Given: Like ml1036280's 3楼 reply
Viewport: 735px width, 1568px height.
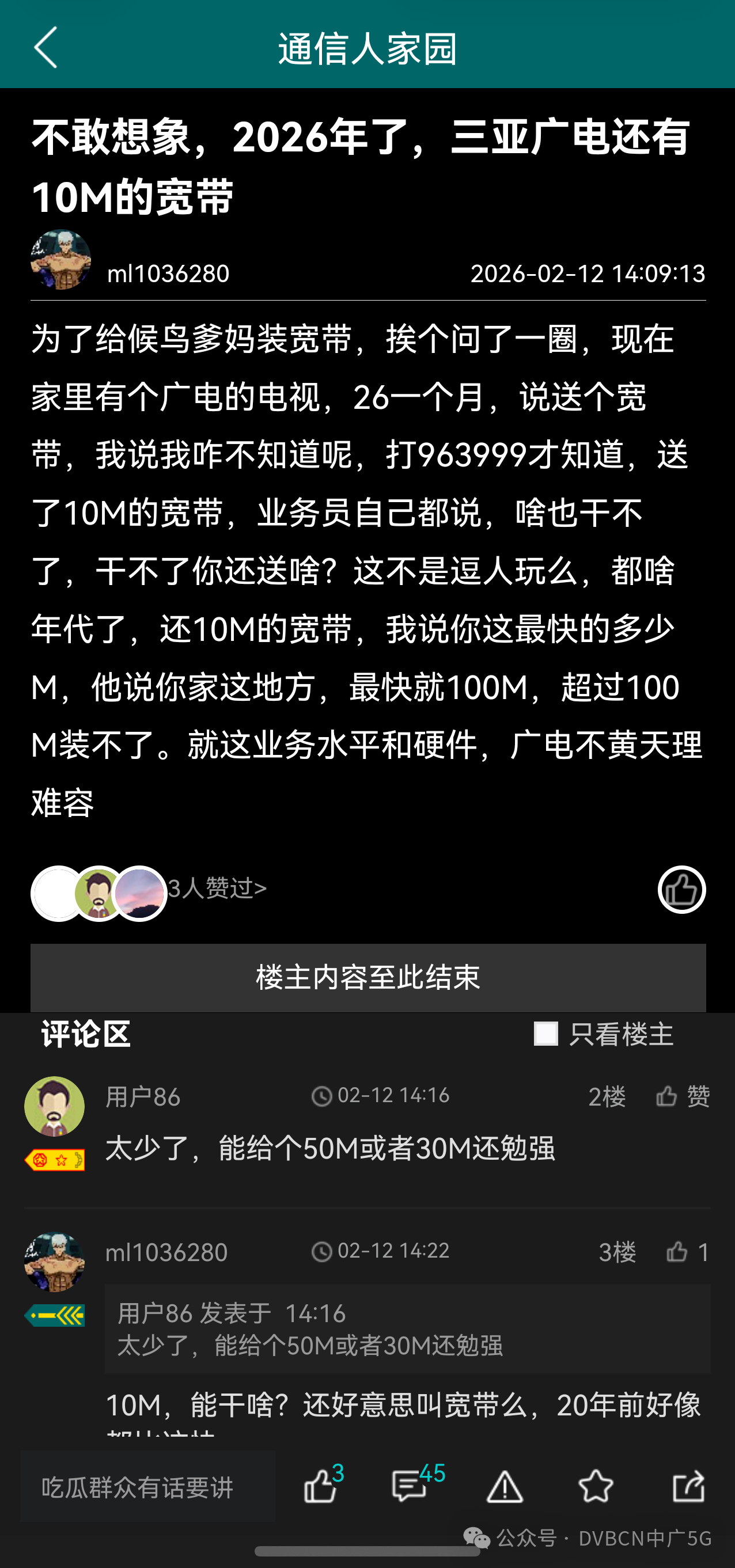Looking at the screenshot, I should pyautogui.click(x=686, y=1252).
